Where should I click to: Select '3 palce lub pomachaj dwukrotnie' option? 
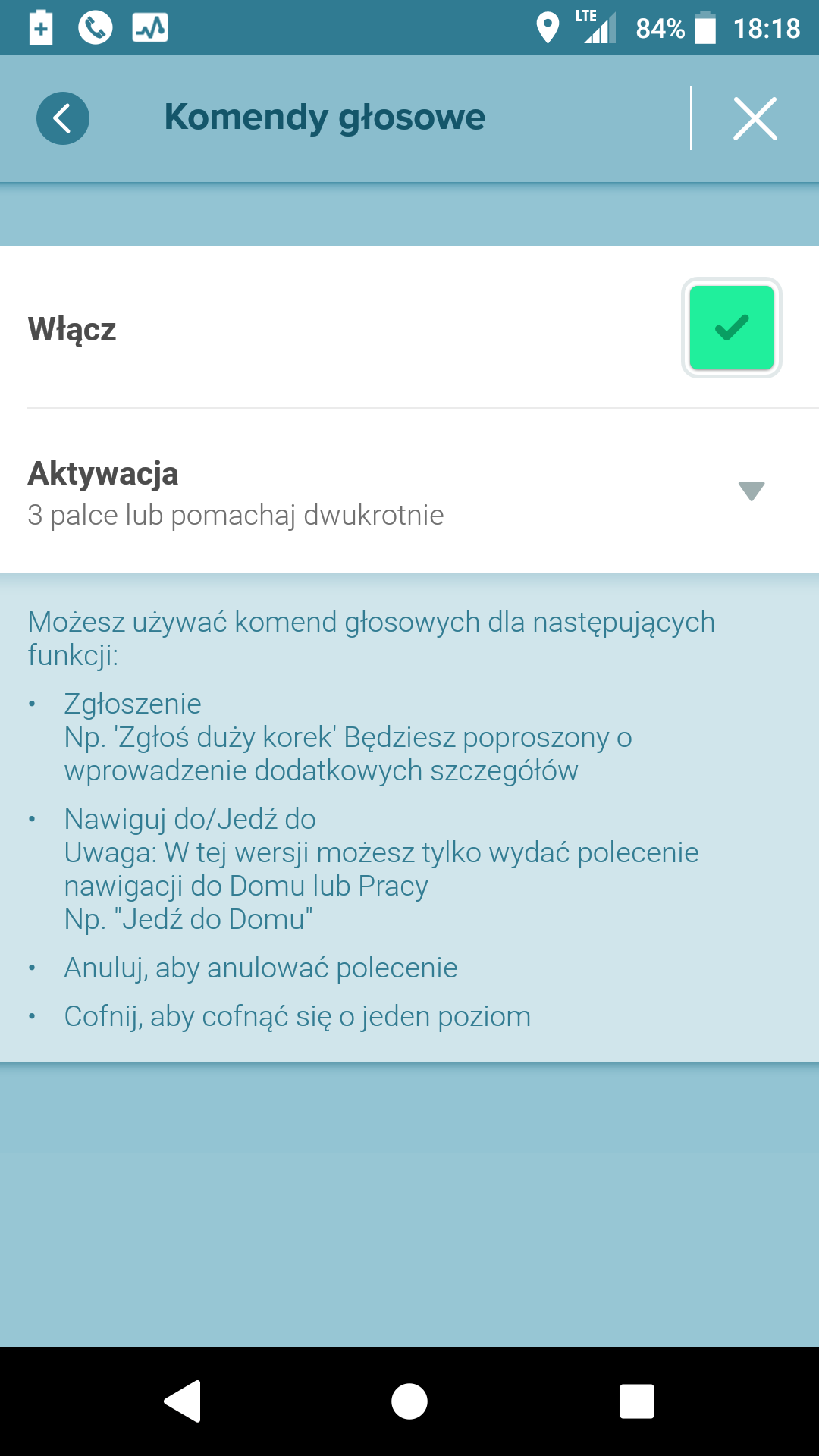[x=235, y=514]
